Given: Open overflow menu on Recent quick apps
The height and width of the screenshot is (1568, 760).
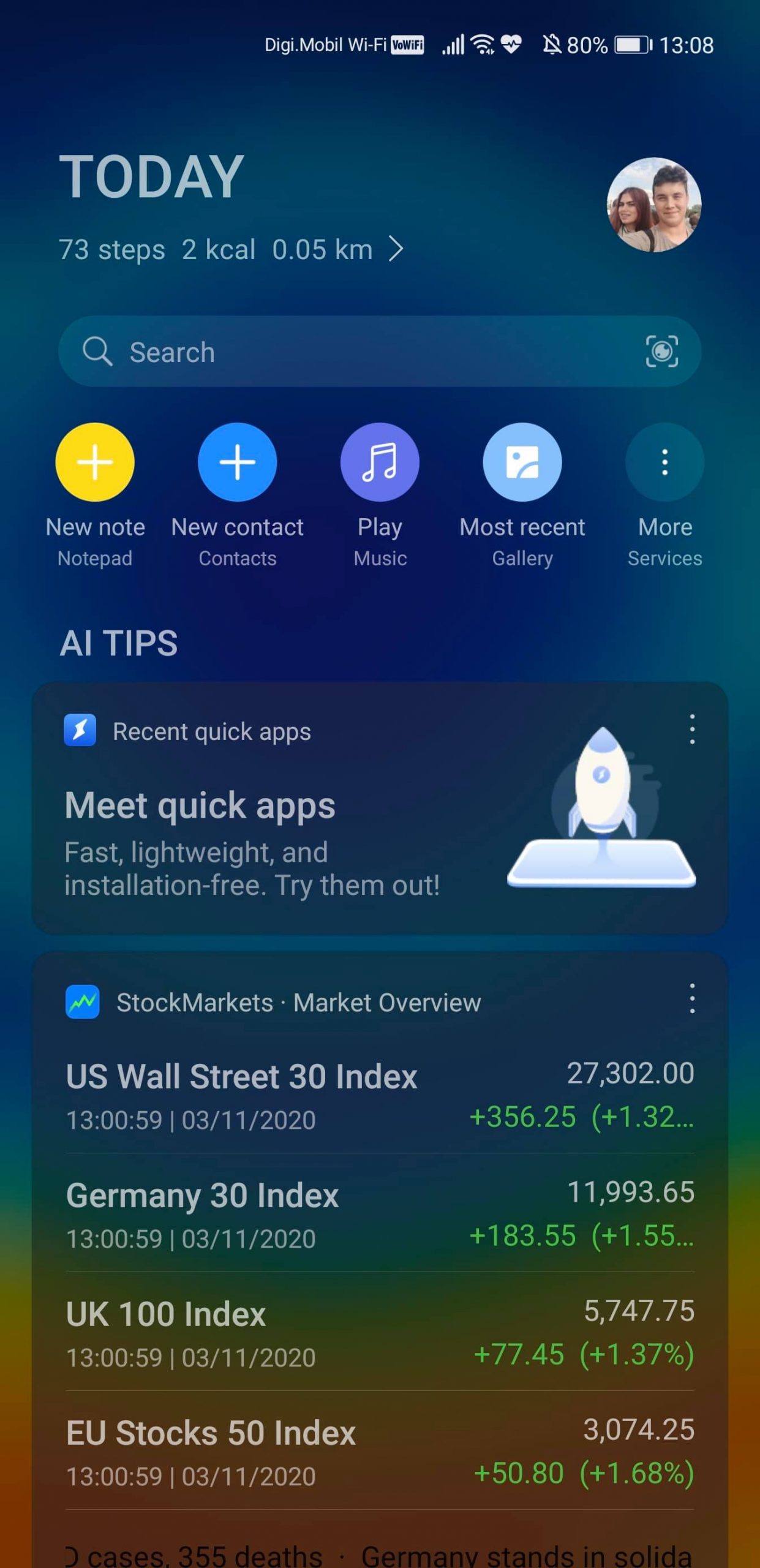Looking at the screenshot, I should (692, 729).
